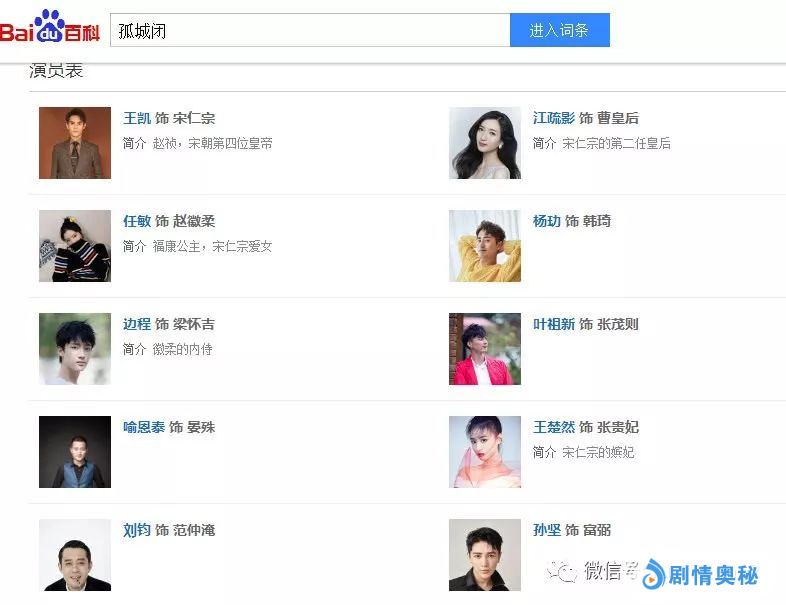Open actor link 杨玏
Viewport: 786px width, 605px height.
(x=547, y=221)
